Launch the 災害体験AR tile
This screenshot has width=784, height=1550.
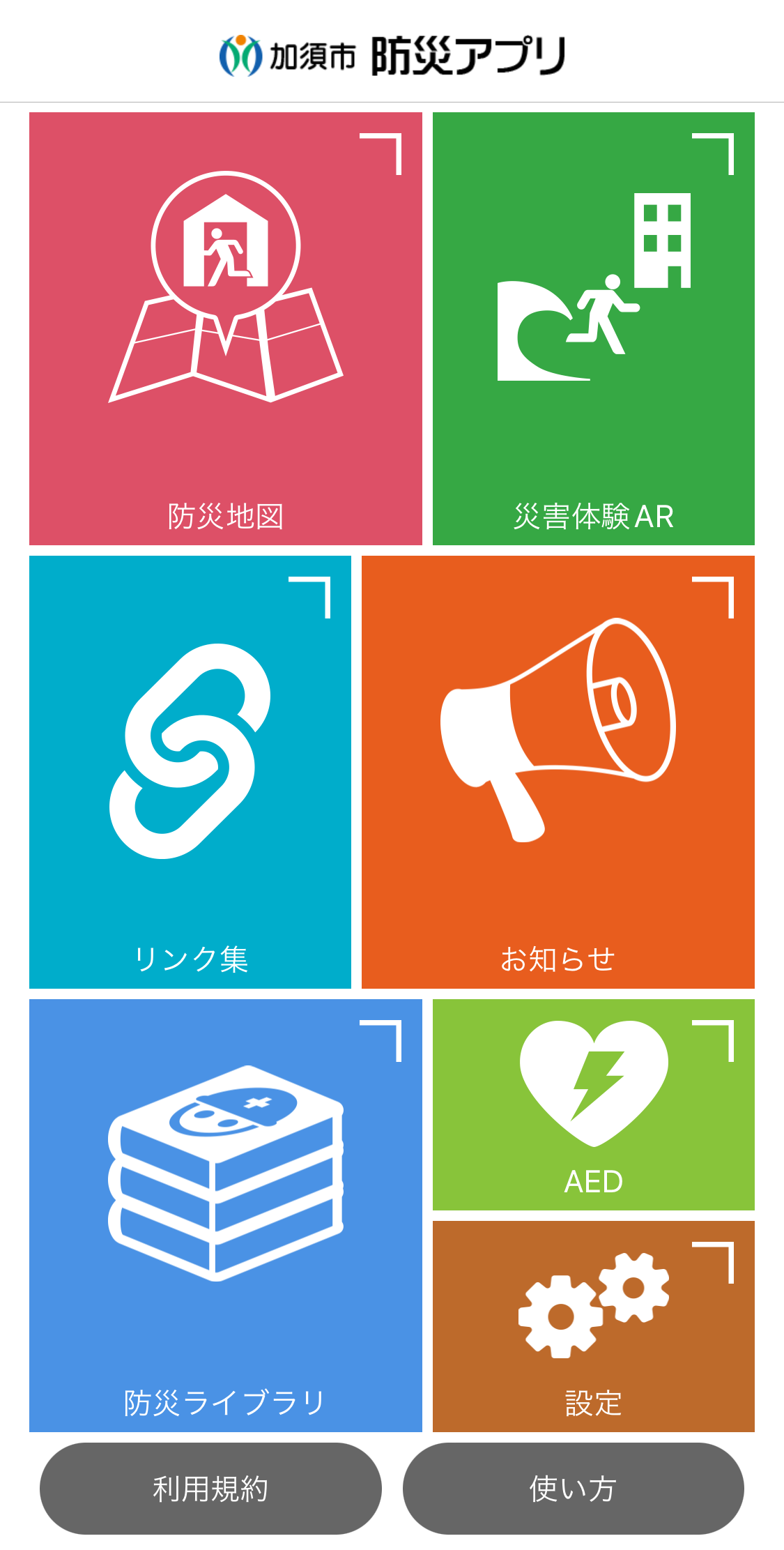click(x=593, y=328)
